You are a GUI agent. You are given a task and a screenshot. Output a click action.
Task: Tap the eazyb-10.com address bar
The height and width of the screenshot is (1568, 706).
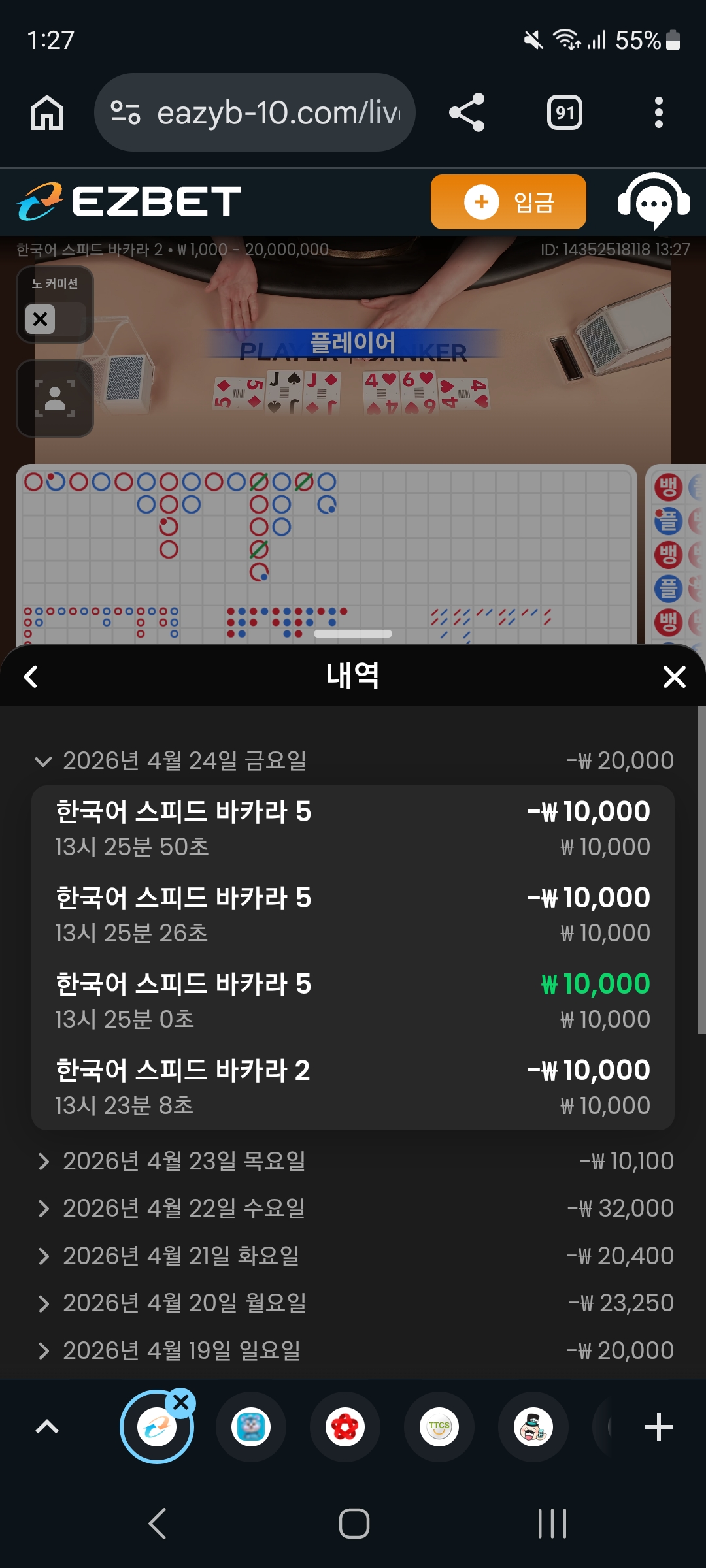(x=255, y=112)
